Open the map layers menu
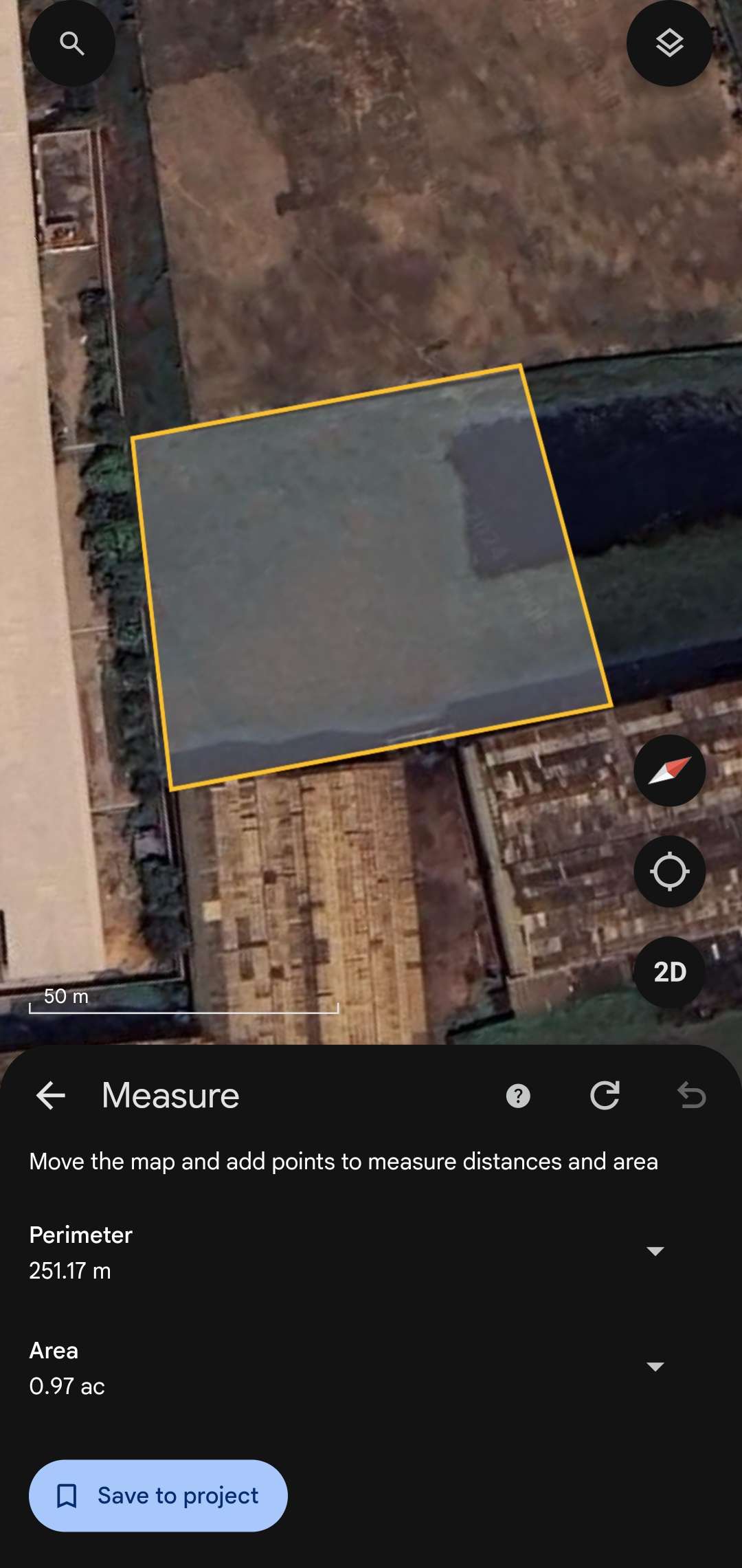The width and height of the screenshot is (742, 1568). [669, 44]
